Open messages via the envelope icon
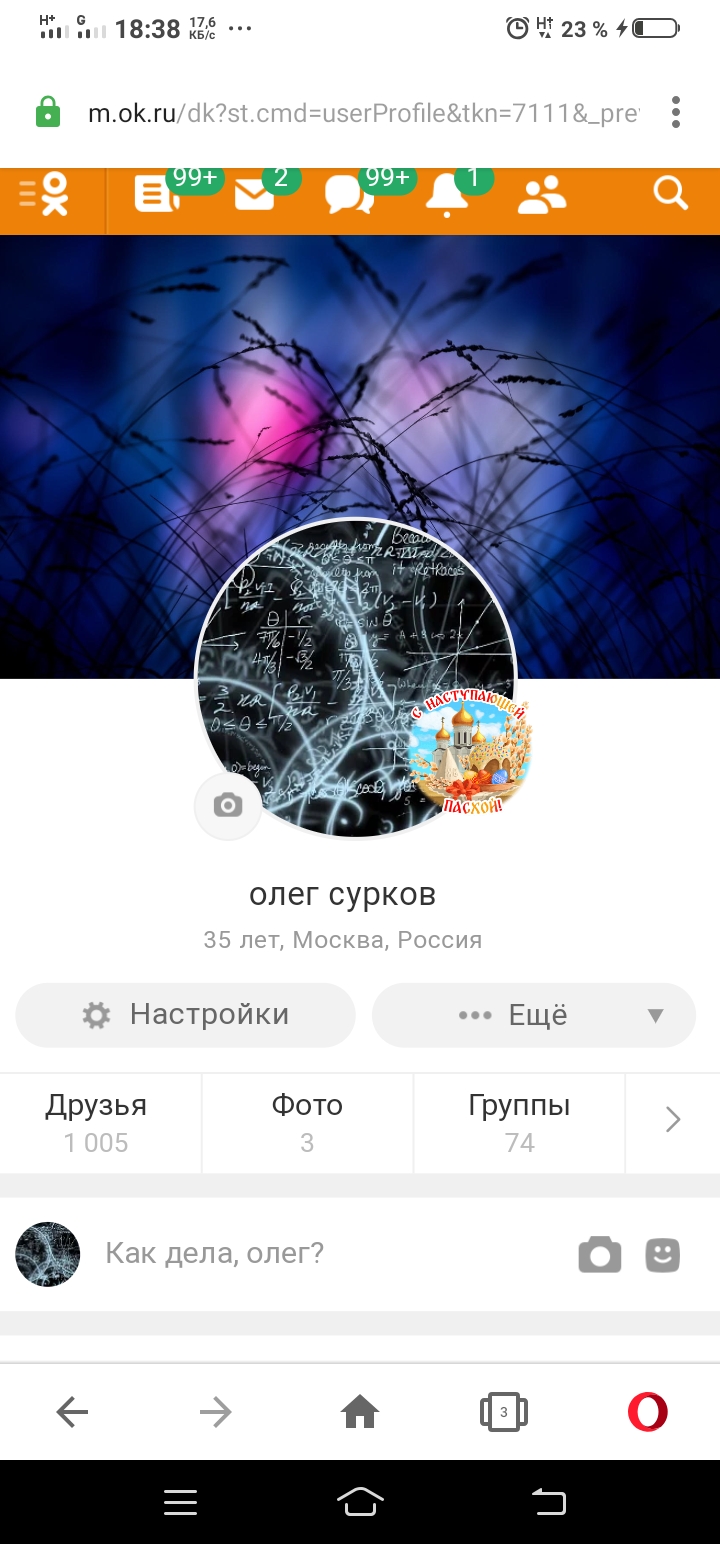The image size is (720, 1544). [x=255, y=197]
